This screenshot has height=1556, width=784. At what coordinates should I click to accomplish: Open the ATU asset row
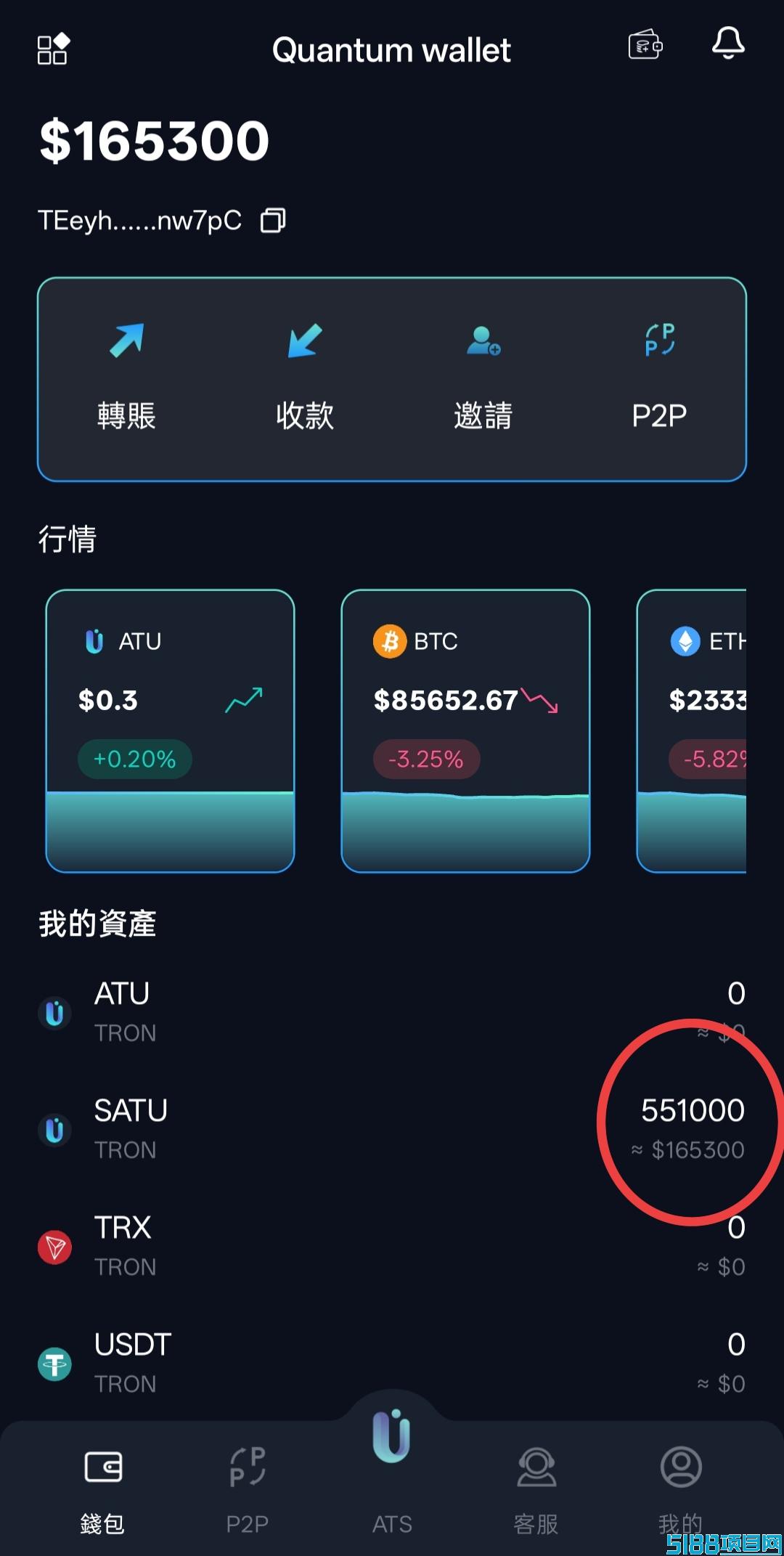[x=392, y=1012]
